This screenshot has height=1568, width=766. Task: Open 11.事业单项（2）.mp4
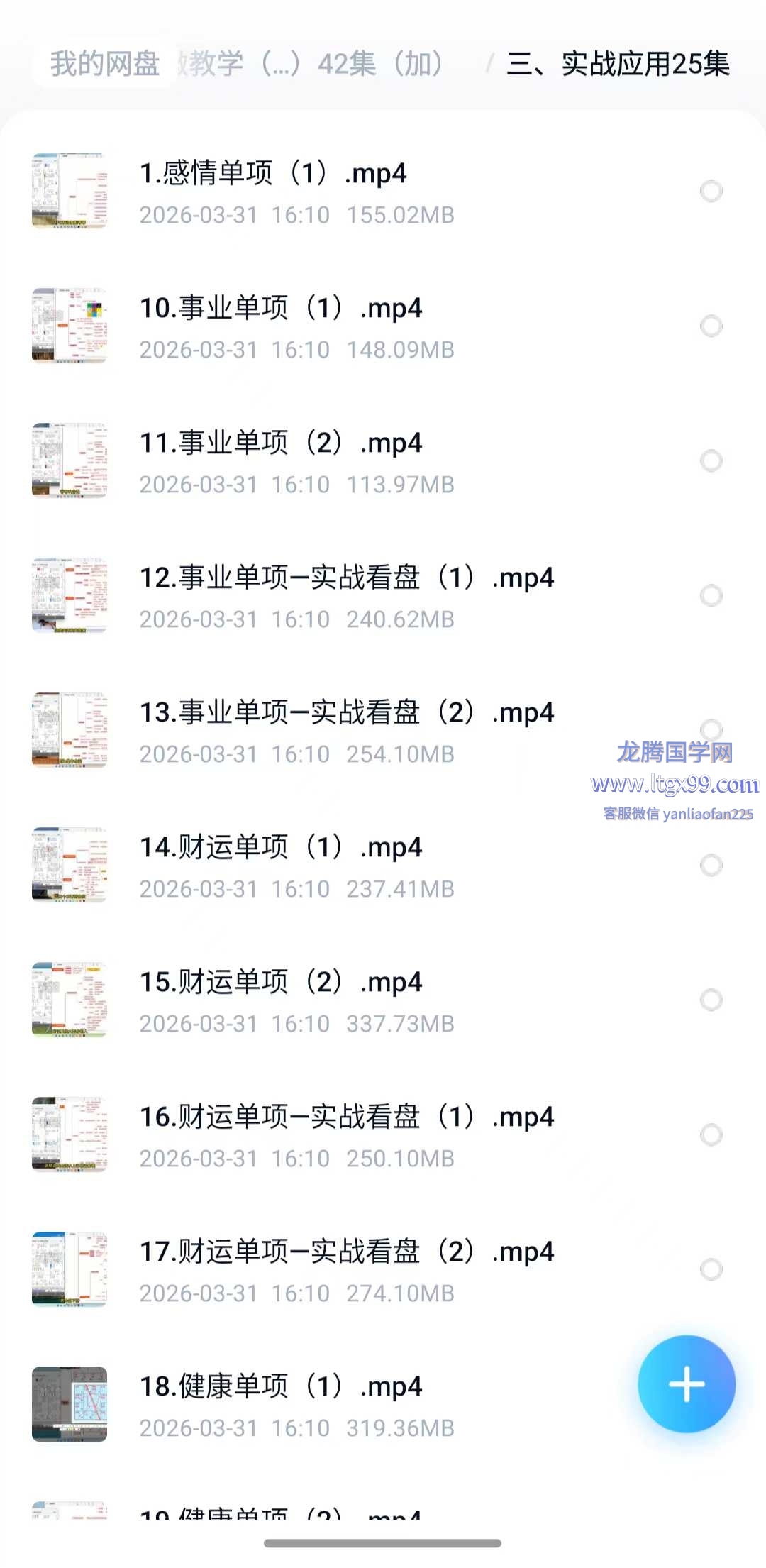pyautogui.click(x=281, y=443)
